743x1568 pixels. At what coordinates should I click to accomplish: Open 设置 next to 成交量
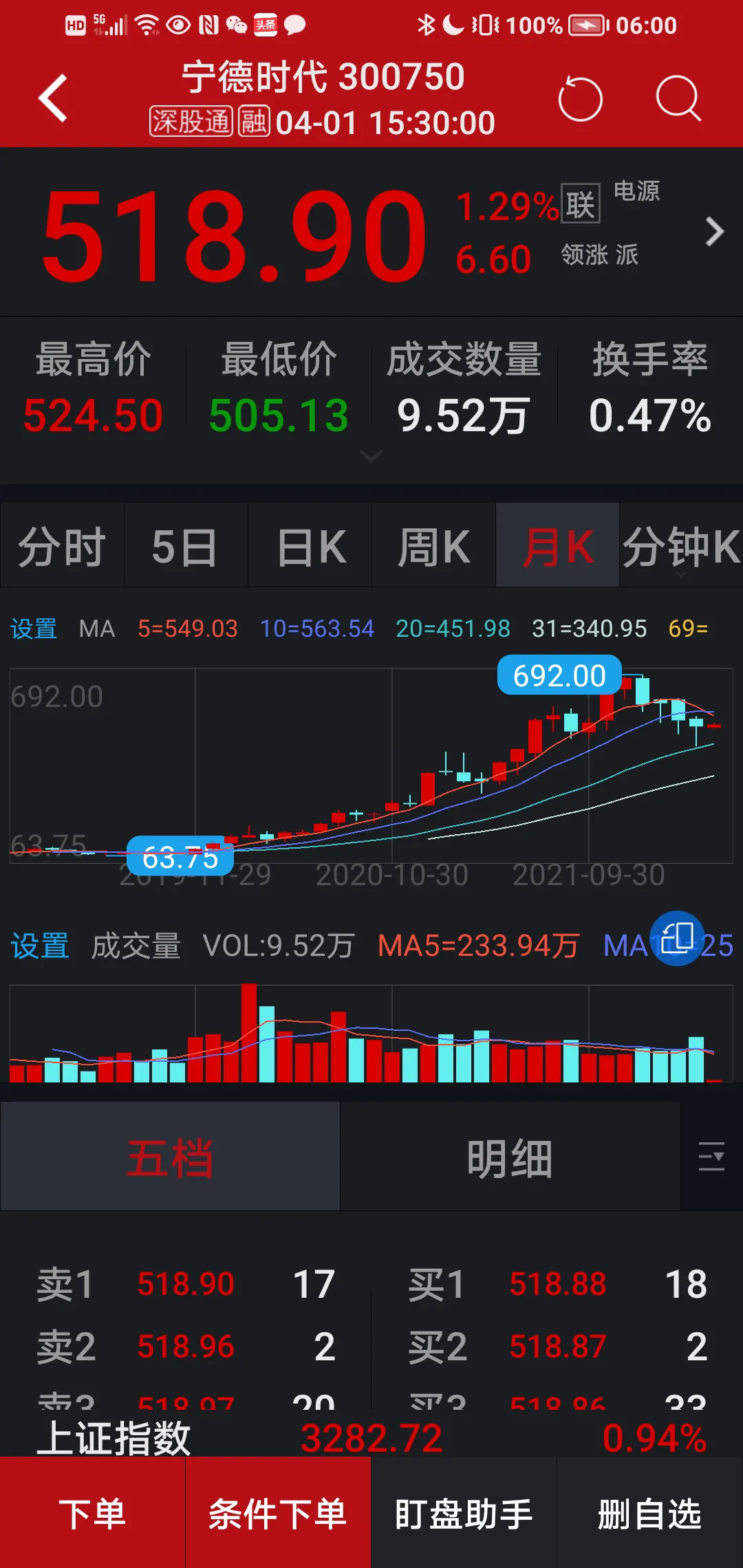39,946
